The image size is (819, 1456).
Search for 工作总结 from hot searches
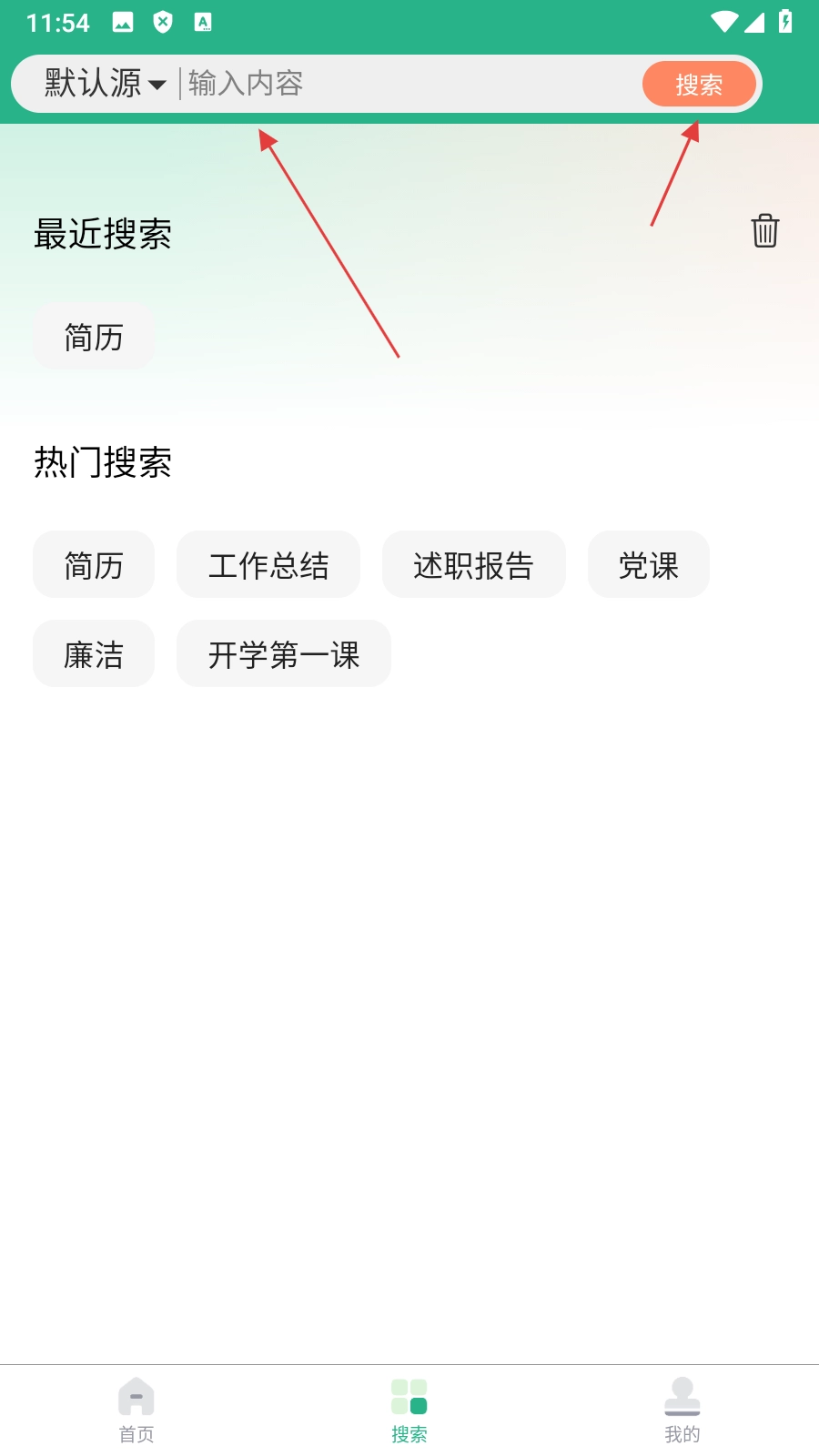point(268,565)
